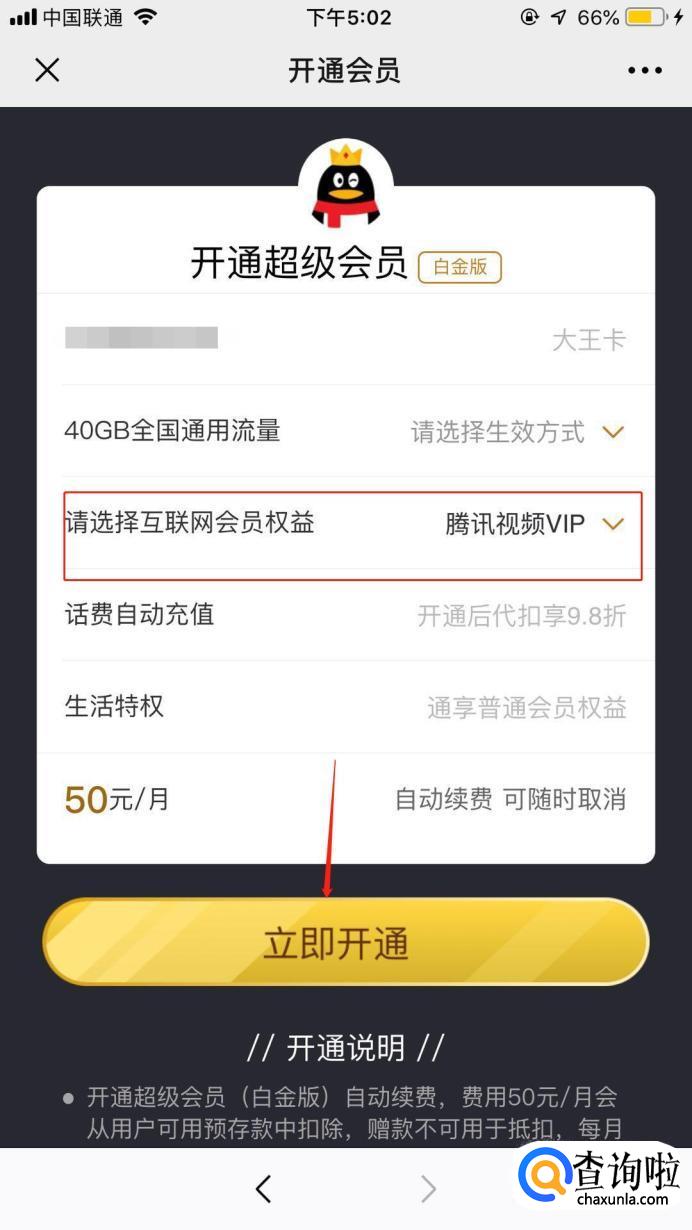Tap the 立即开通 button
The height and width of the screenshot is (1230, 692).
(x=345, y=942)
